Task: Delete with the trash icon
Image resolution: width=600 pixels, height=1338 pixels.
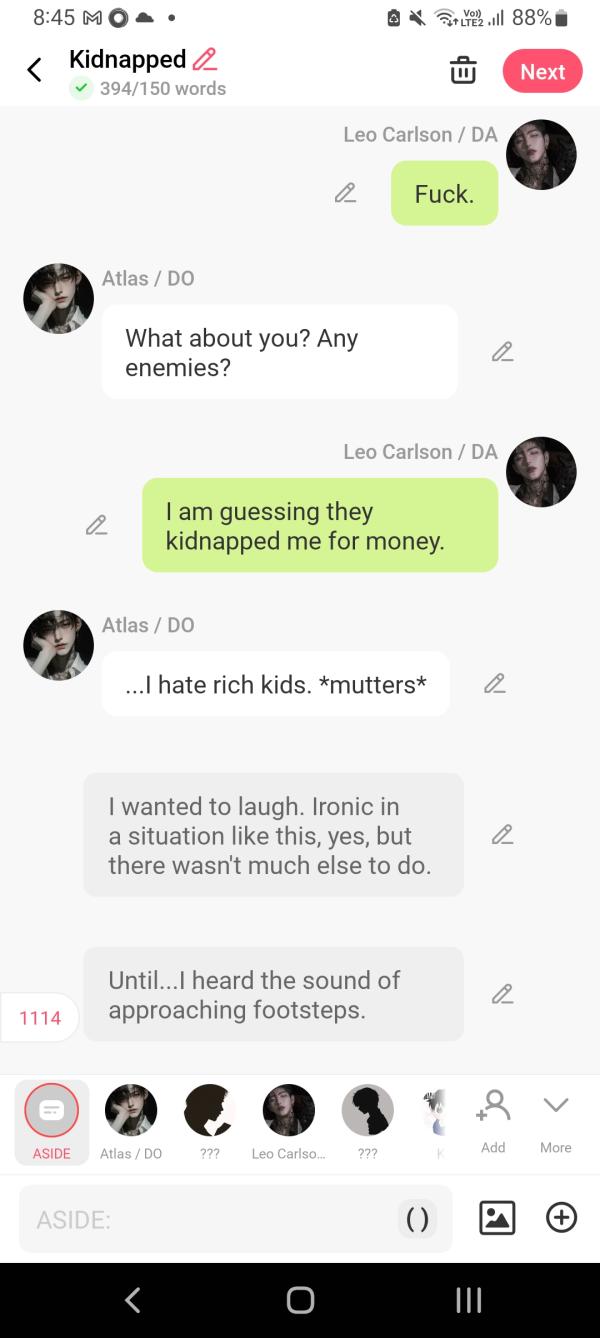Action: [x=463, y=71]
